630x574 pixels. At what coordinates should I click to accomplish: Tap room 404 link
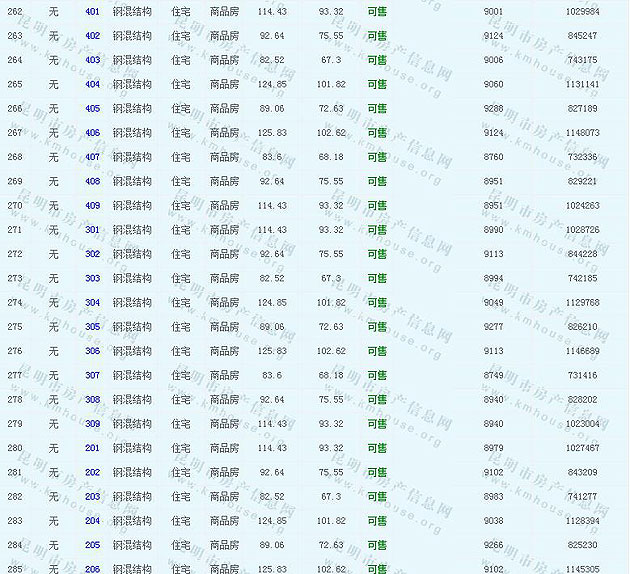click(x=92, y=84)
